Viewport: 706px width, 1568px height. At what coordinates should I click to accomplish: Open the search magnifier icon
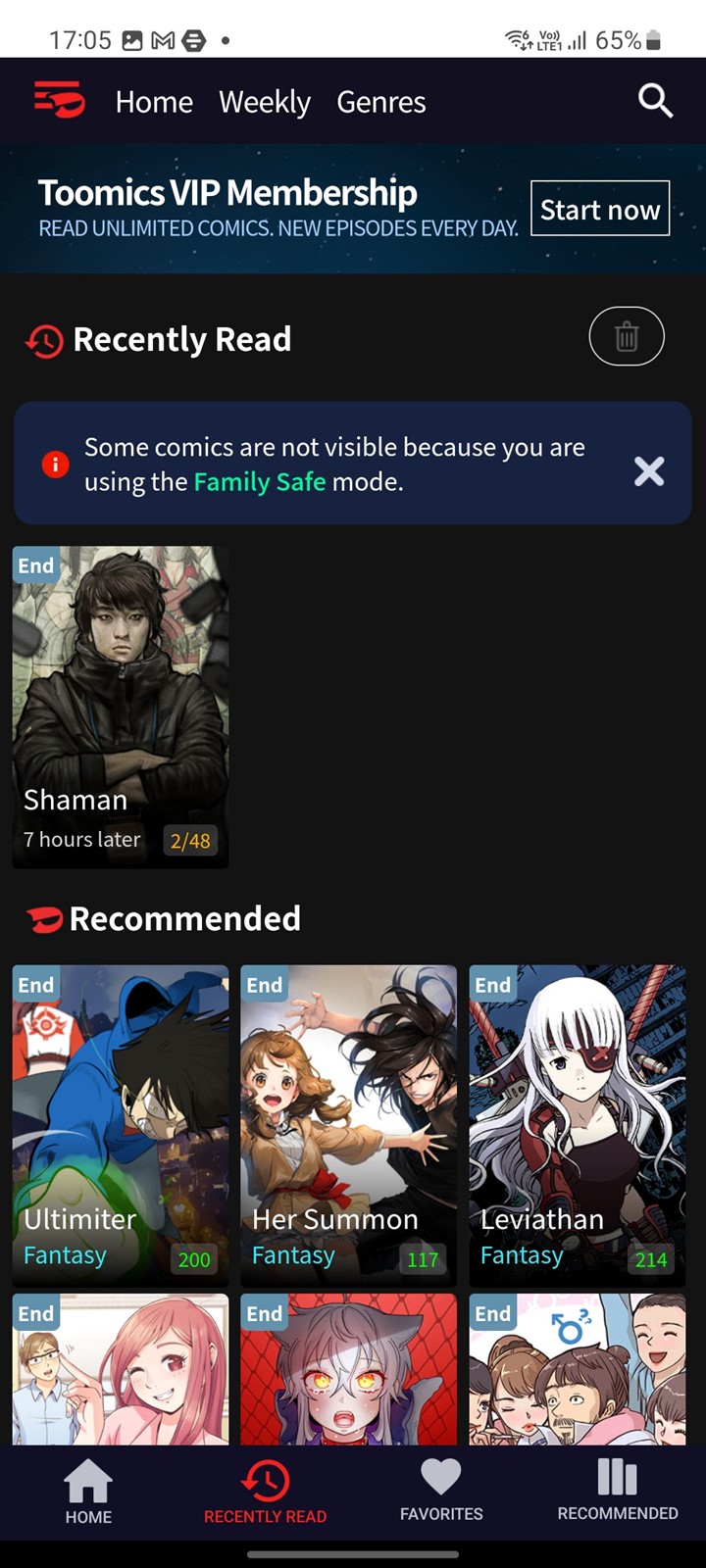pos(655,101)
